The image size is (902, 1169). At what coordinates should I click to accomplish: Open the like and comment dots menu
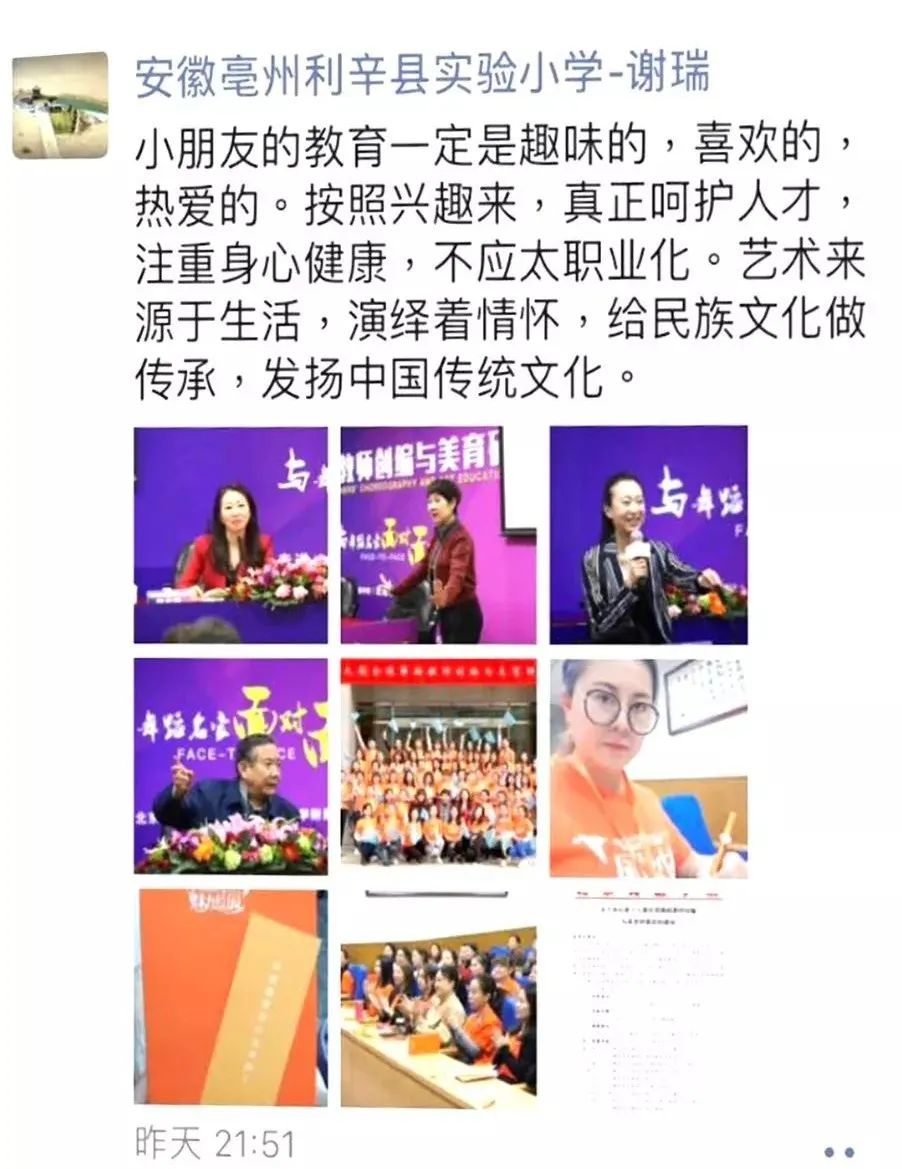[x=839, y=1151]
